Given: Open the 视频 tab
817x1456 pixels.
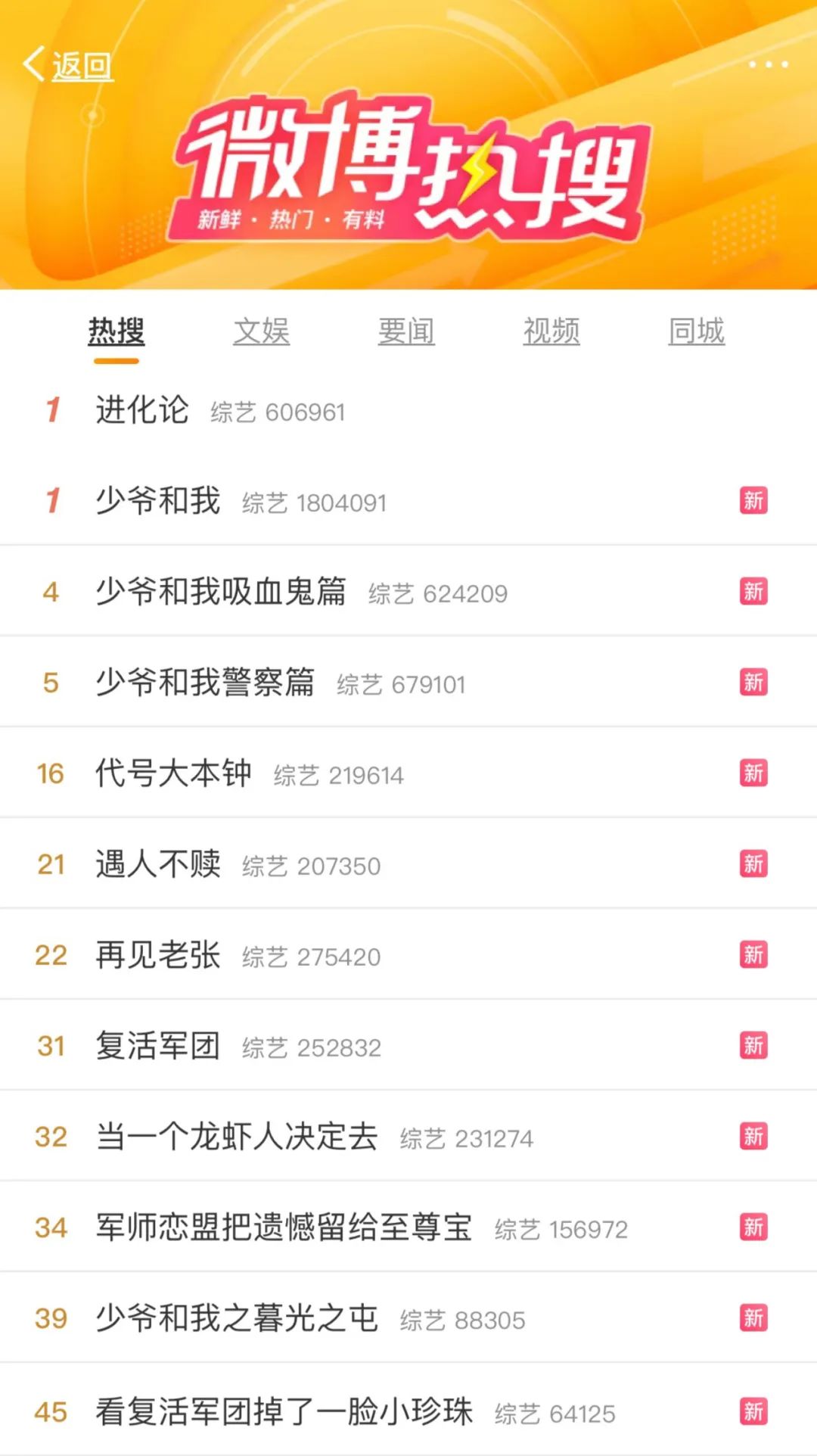Looking at the screenshot, I should coord(552,332).
